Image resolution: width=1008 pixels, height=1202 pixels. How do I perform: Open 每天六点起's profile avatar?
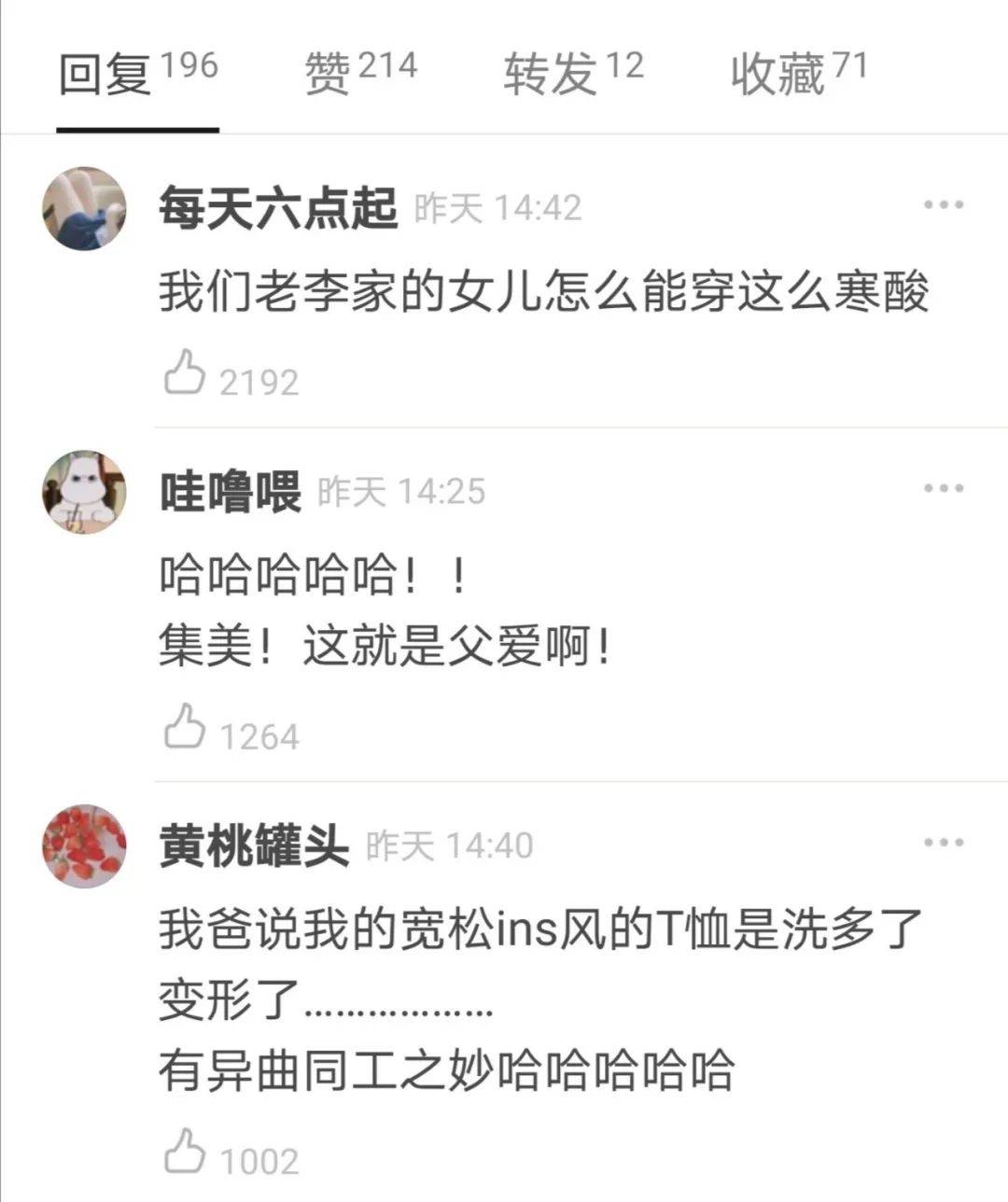pos(84,208)
